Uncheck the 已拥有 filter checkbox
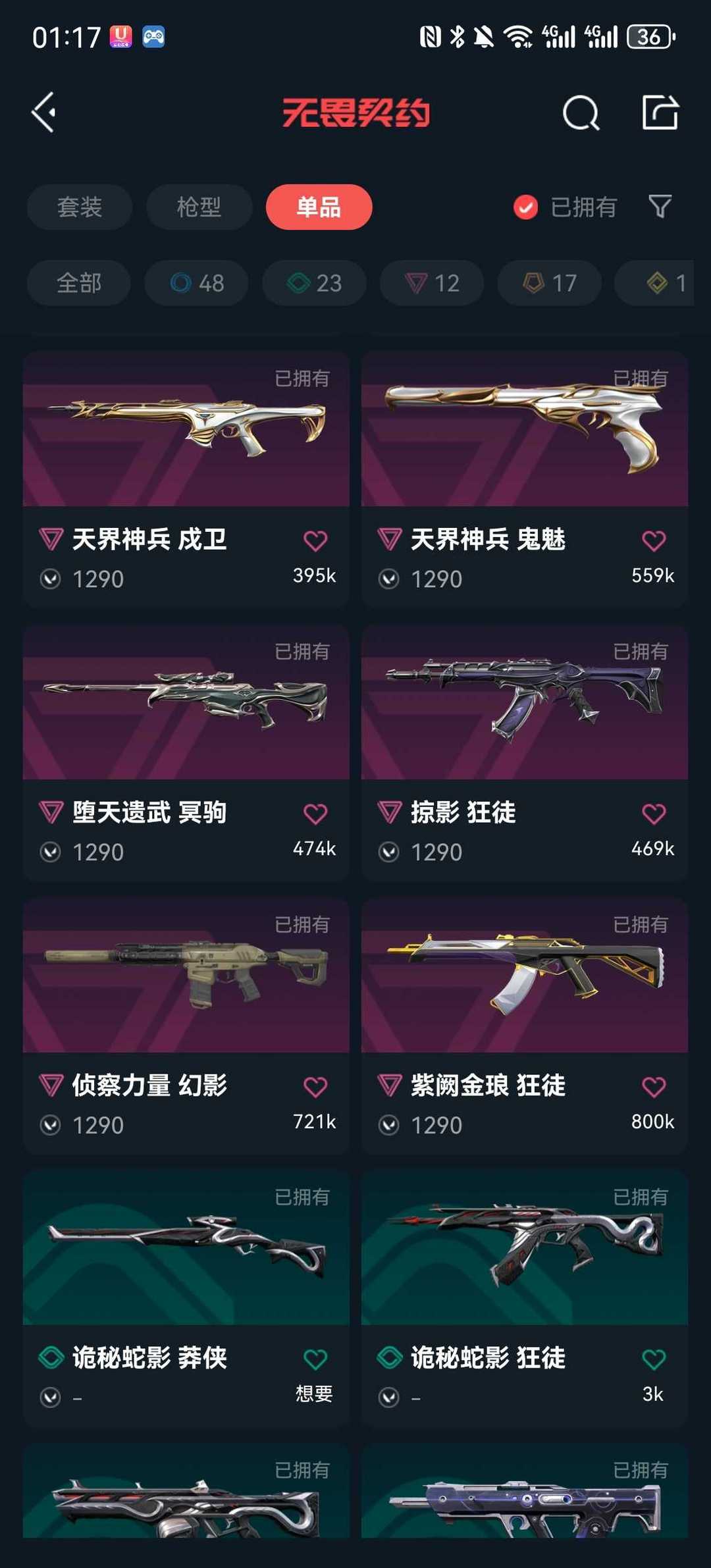 click(525, 207)
